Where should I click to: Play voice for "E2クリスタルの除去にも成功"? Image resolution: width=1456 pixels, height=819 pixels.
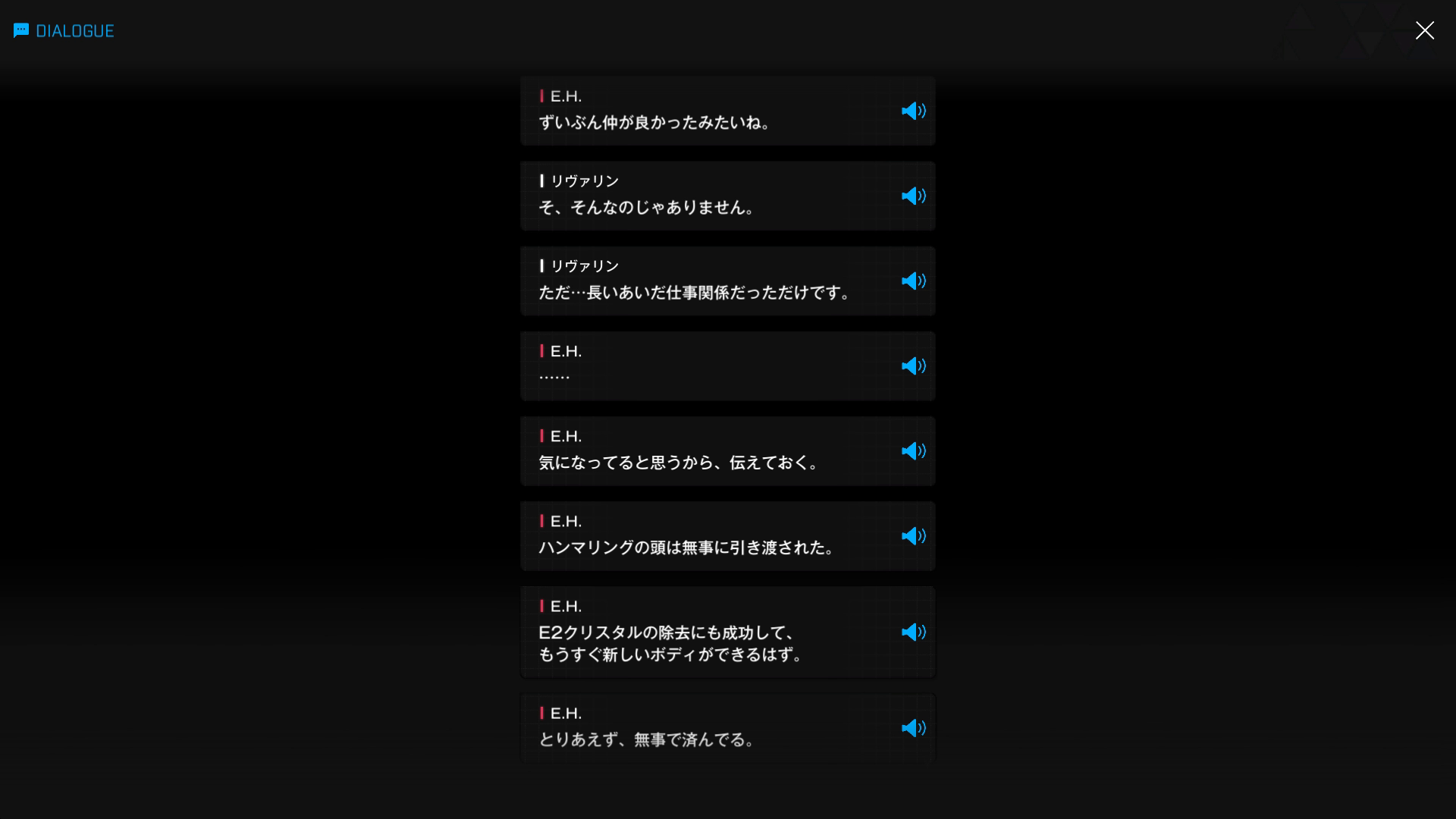(x=913, y=632)
